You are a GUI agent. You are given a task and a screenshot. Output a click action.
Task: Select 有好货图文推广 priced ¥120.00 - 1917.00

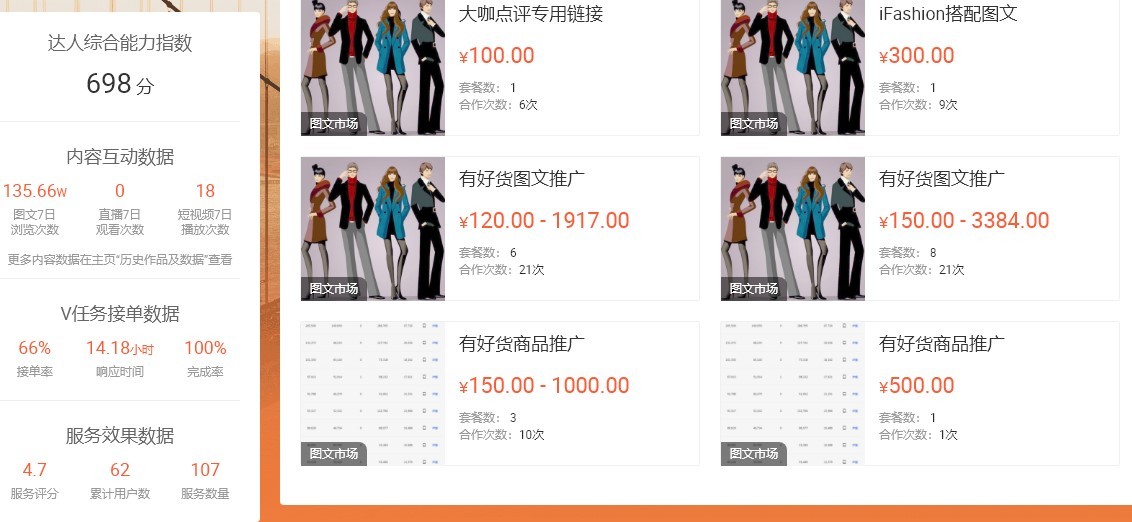522,180
